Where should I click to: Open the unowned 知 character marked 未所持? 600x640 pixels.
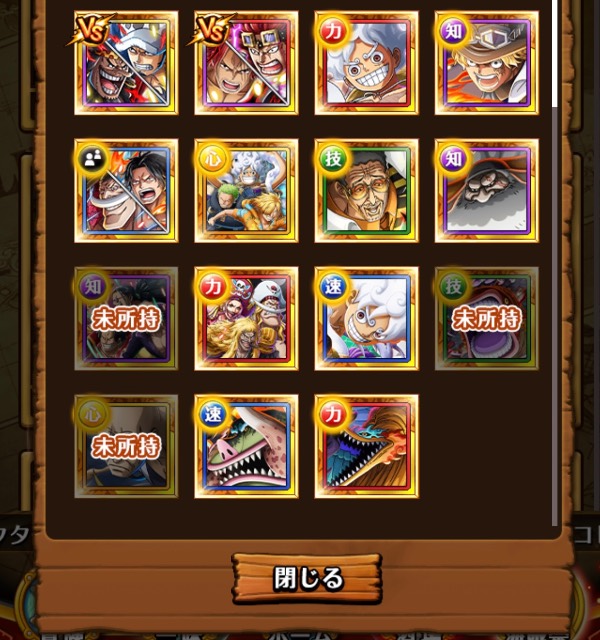pyautogui.click(x=126, y=319)
